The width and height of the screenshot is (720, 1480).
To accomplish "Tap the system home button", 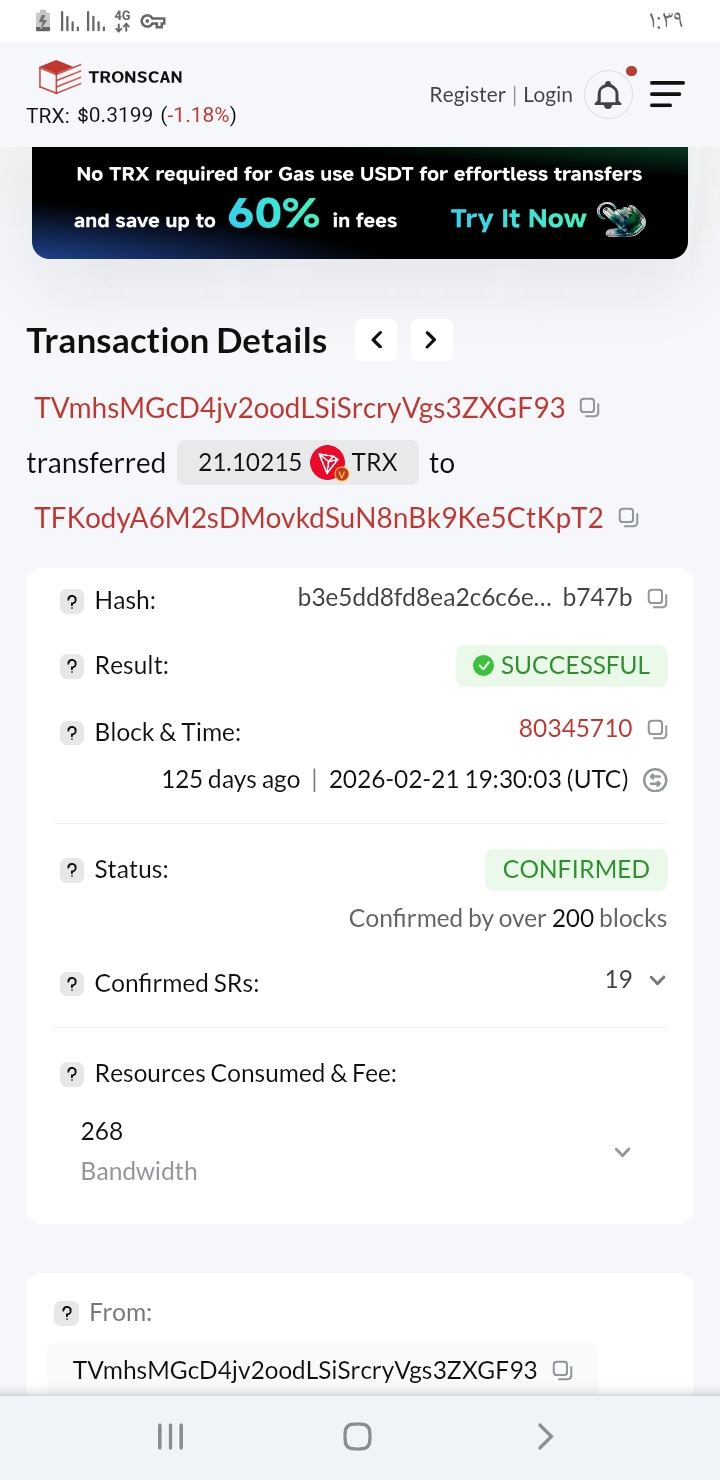I will 357,1437.
